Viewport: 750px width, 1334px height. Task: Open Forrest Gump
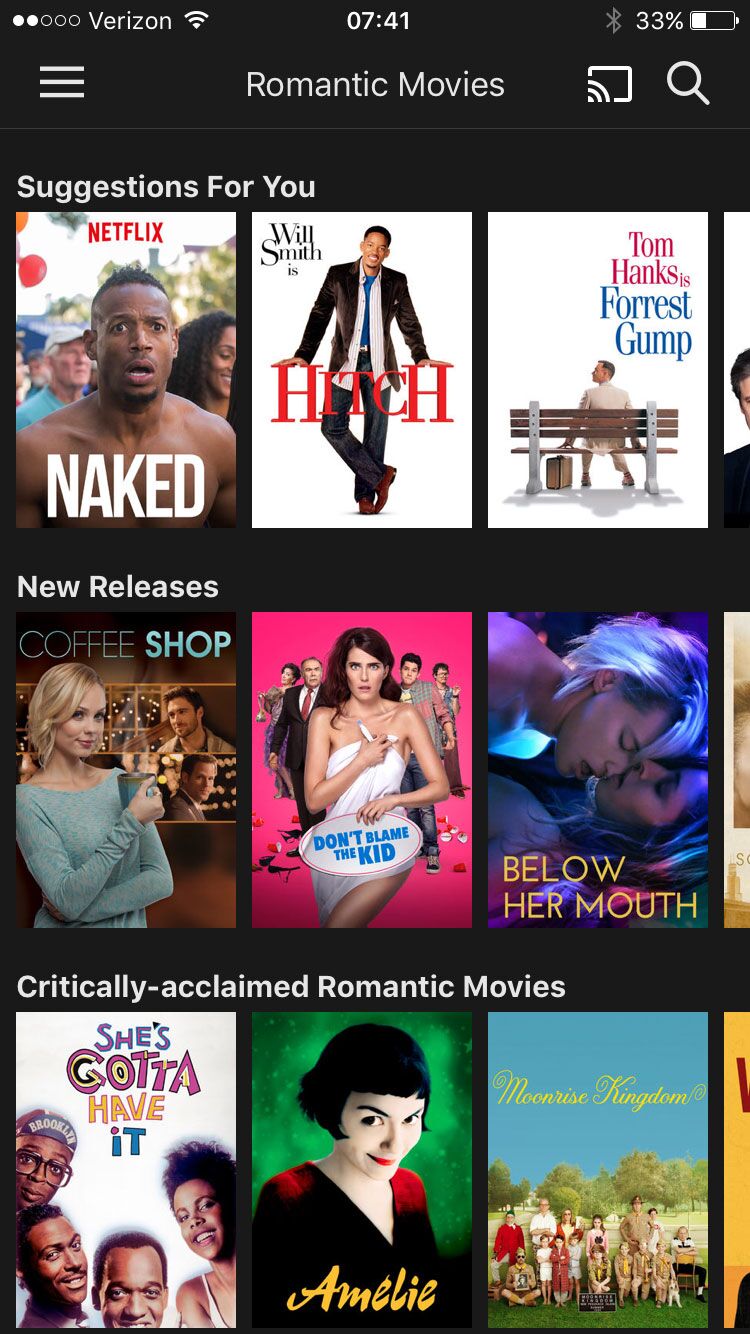coord(598,370)
